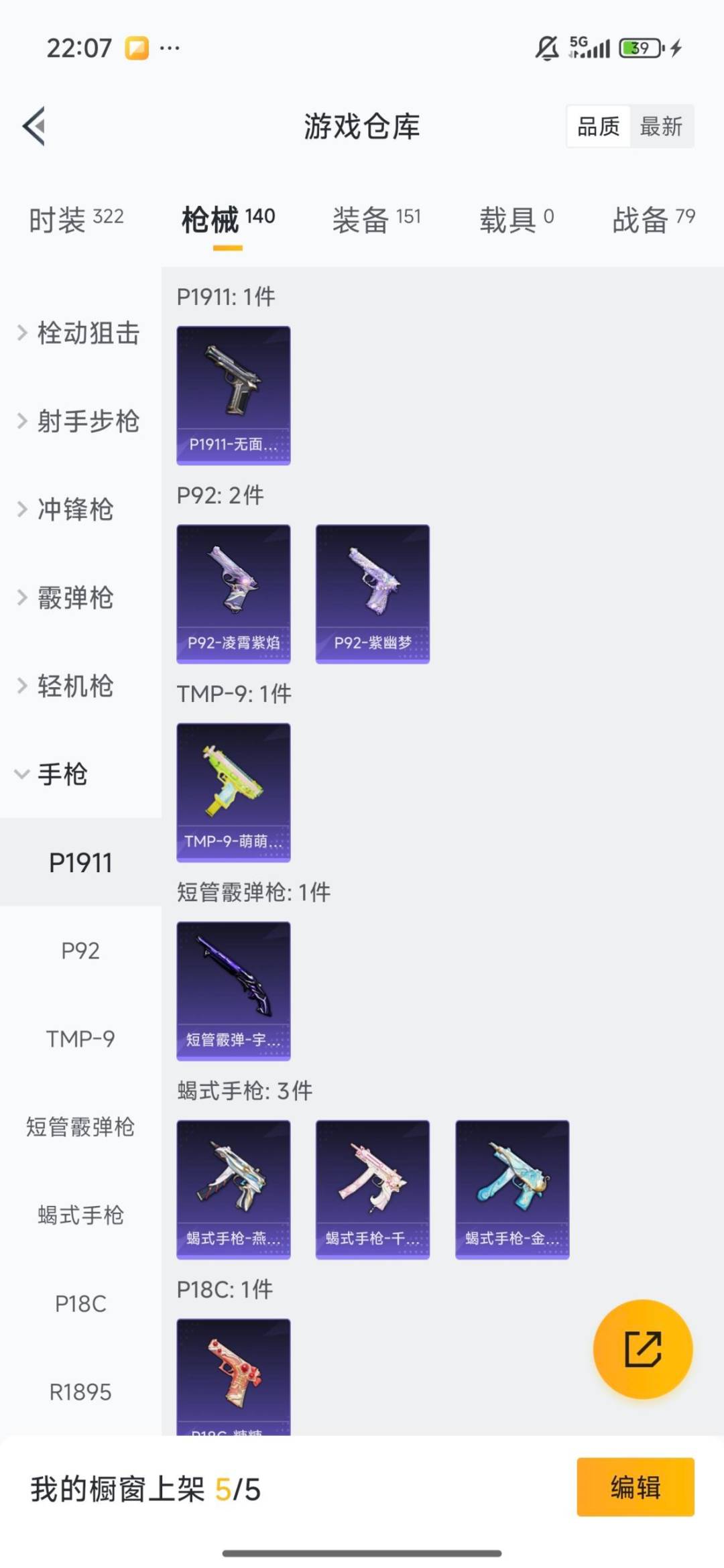Screen dimensions: 724x1568
Task: Select R1895 in the pistol sidebar
Action: [80, 1392]
